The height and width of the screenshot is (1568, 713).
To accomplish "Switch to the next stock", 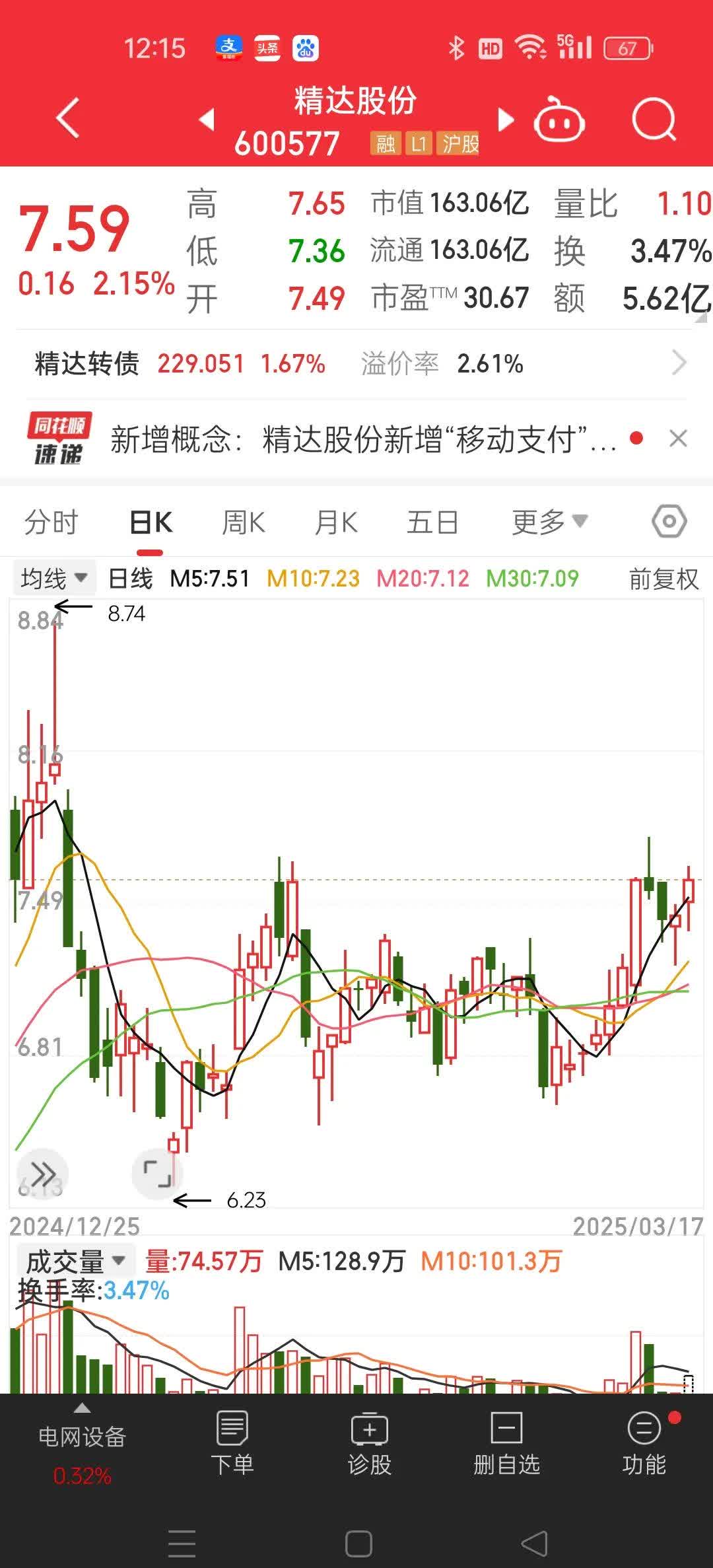I will pyautogui.click(x=506, y=120).
